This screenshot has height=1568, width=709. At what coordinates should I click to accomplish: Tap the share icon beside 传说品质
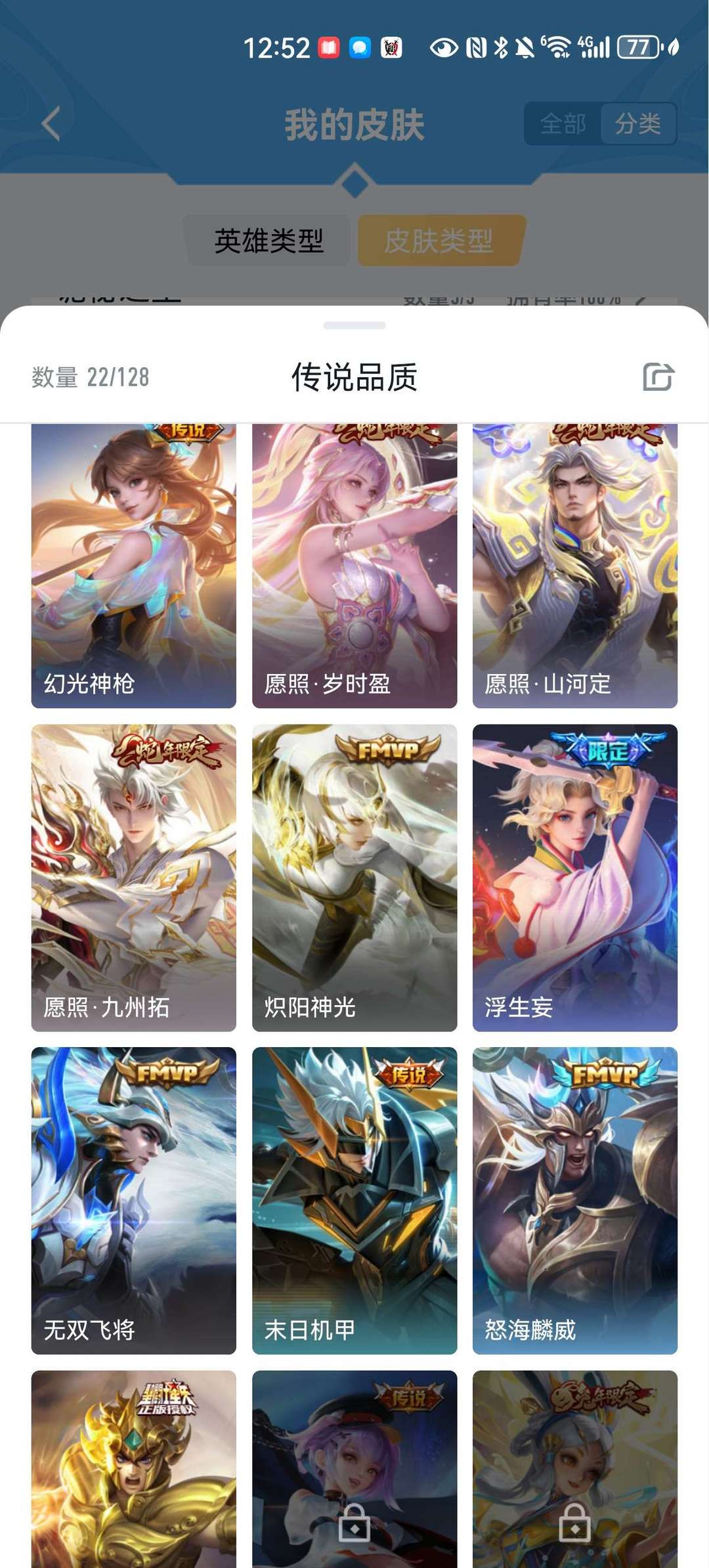point(658,377)
